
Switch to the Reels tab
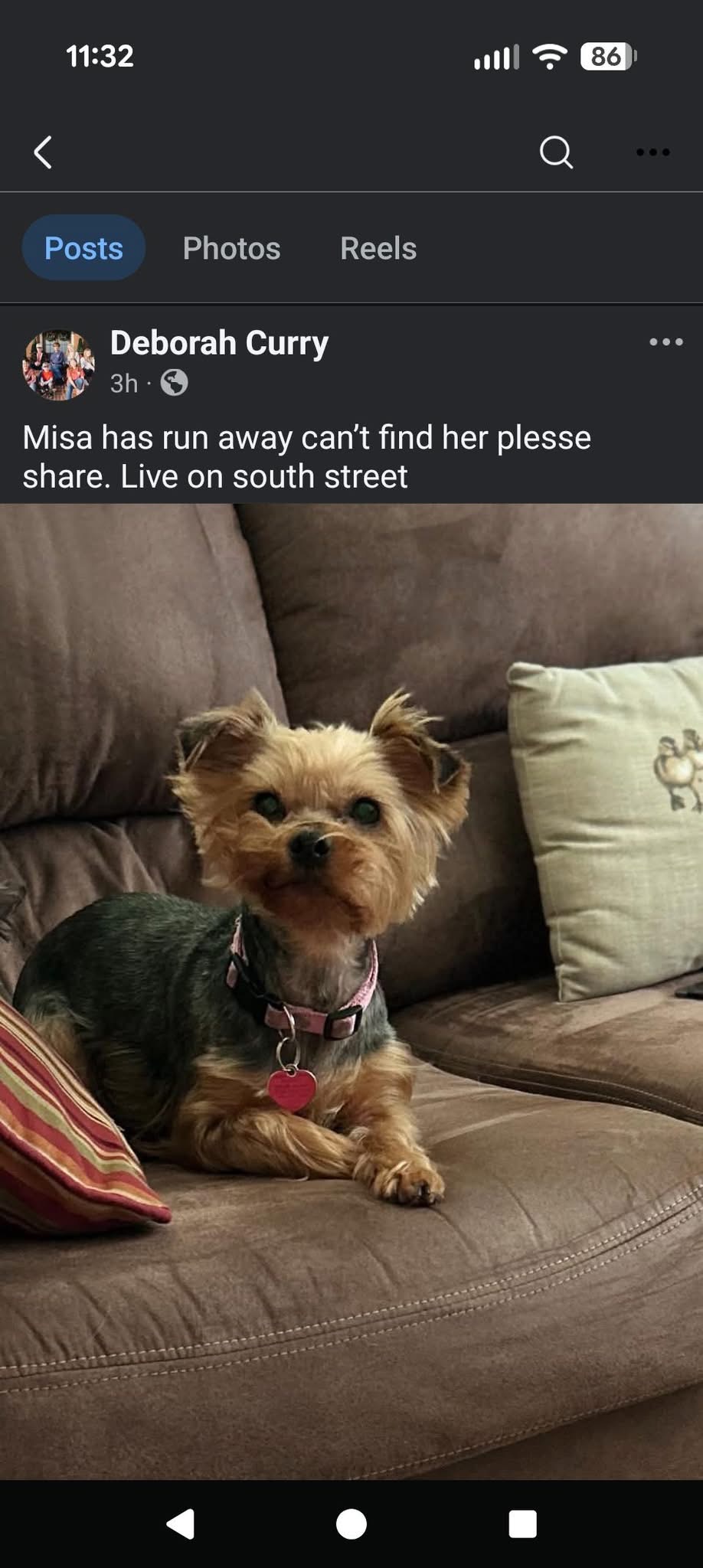point(378,248)
